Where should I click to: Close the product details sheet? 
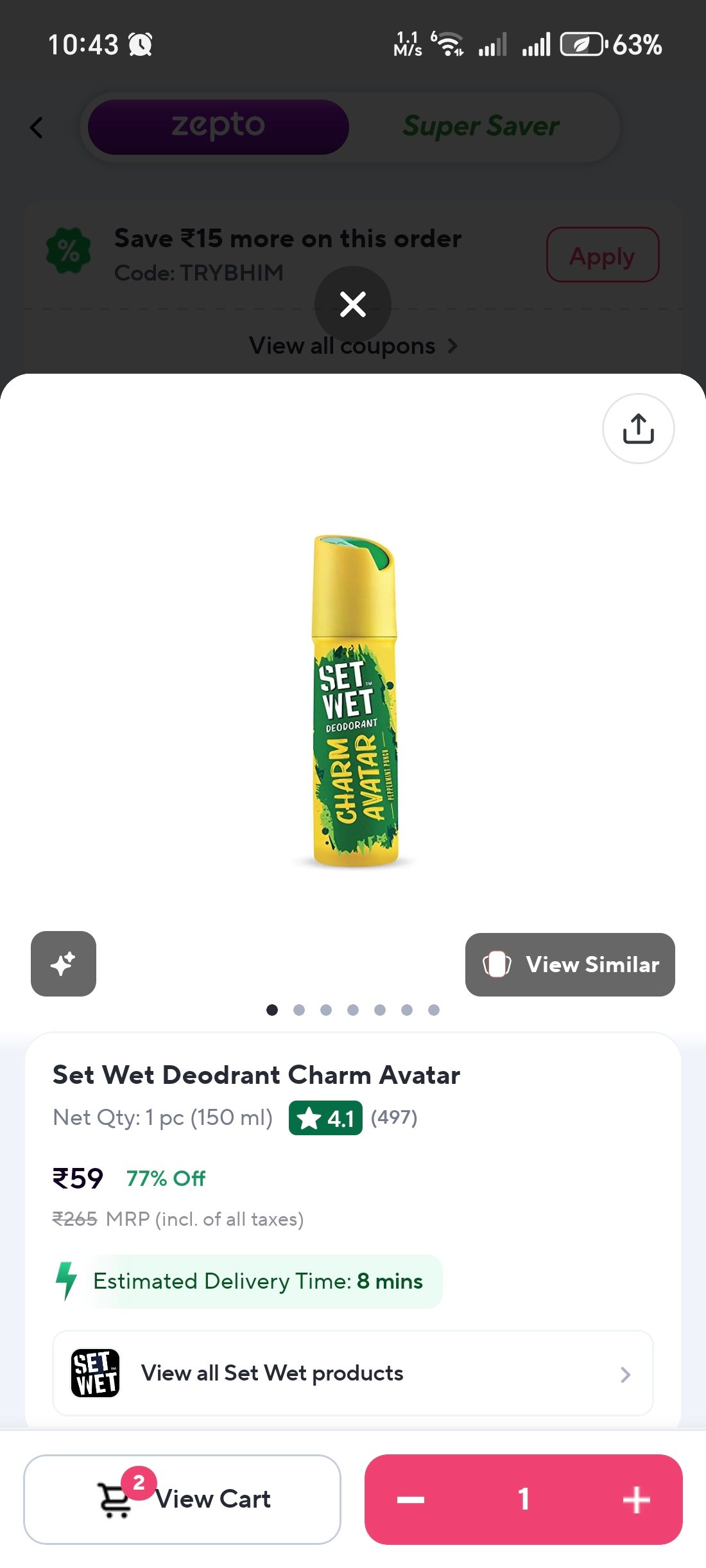(x=352, y=304)
